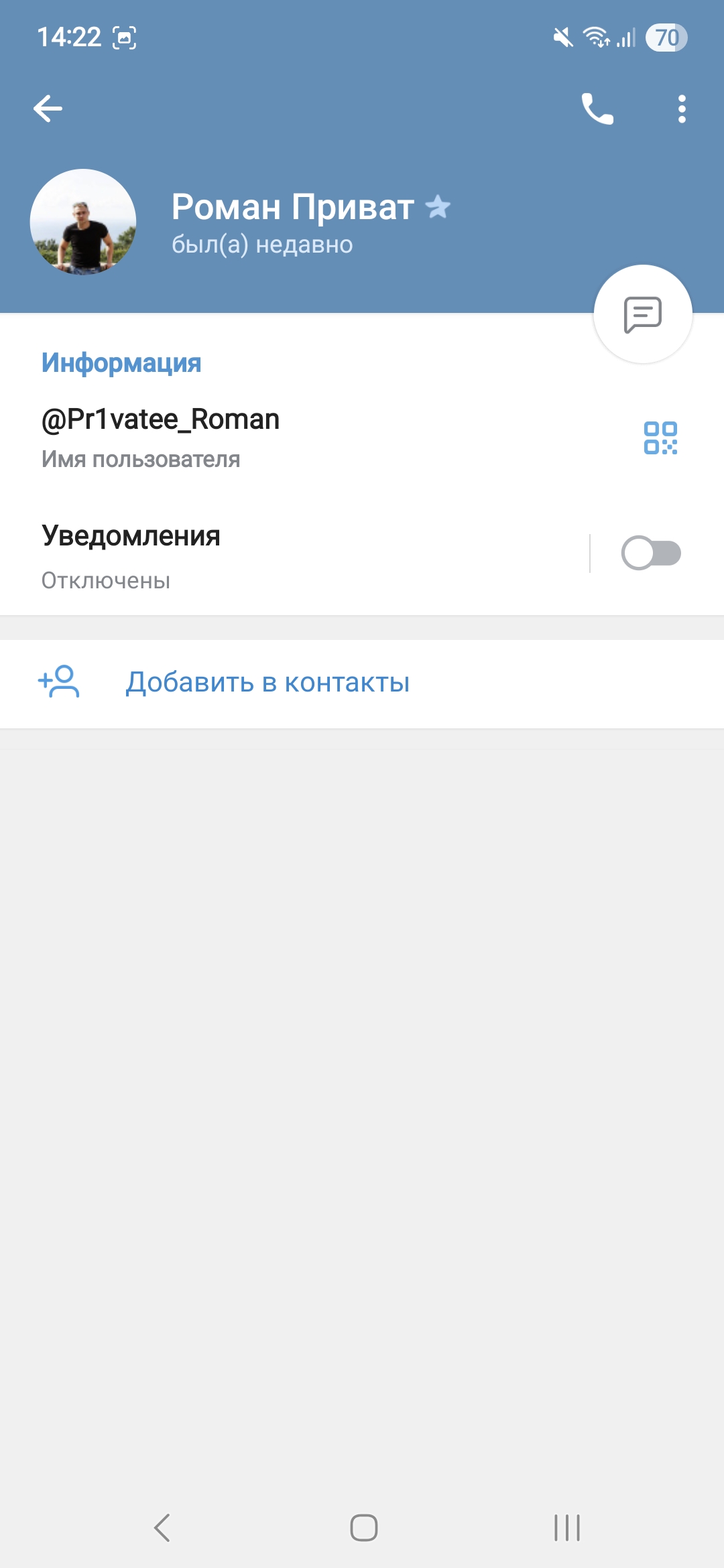724x1568 pixels.
Task: Open the message chat floating button
Action: click(643, 314)
